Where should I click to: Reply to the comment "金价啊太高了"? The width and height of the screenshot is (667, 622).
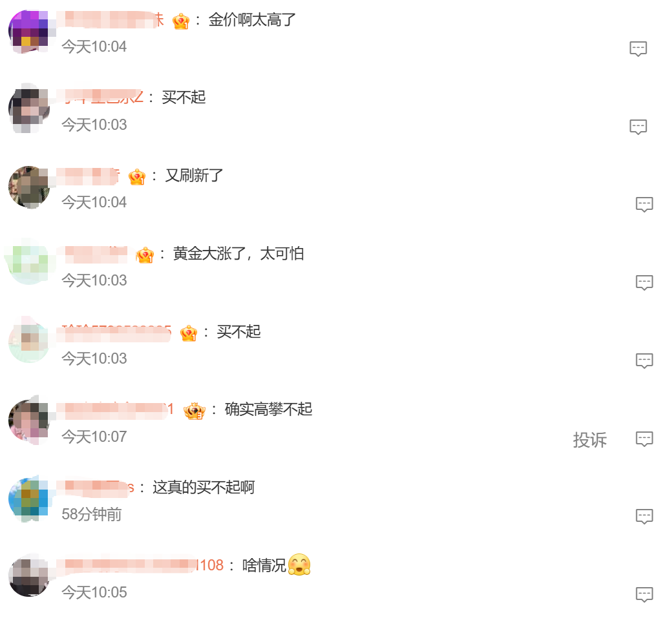[x=638, y=49]
